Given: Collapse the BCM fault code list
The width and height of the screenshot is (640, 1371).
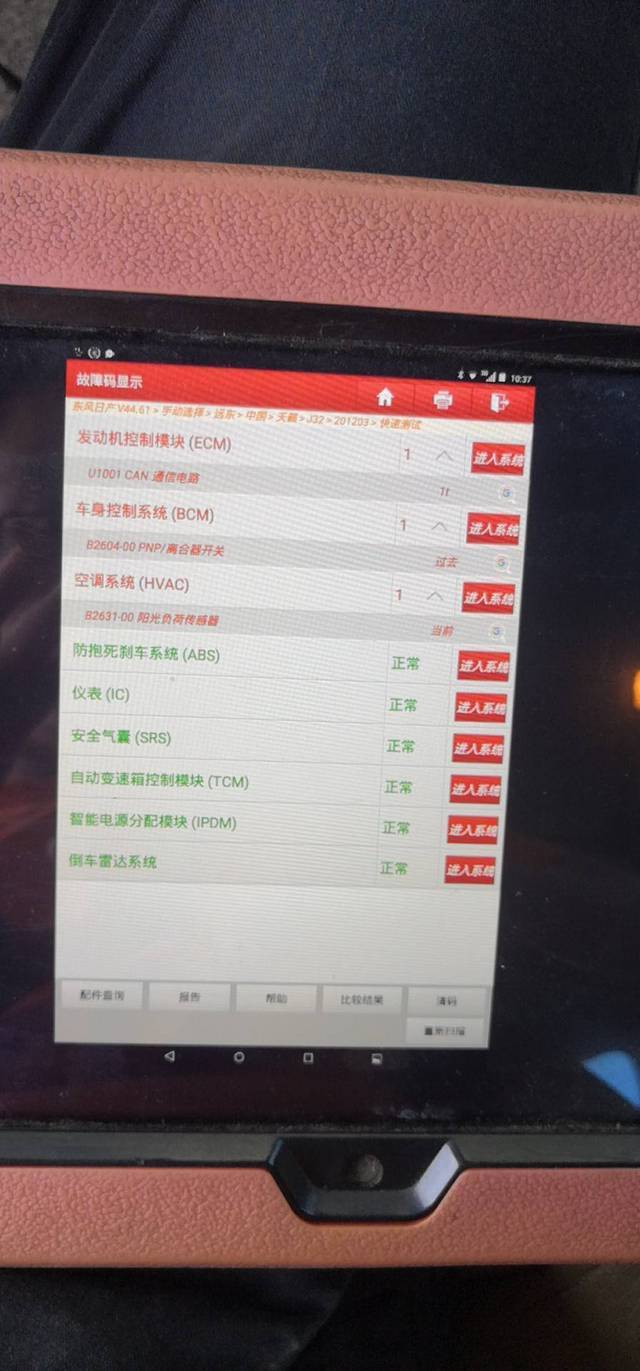Looking at the screenshot, I should [438, 525].
